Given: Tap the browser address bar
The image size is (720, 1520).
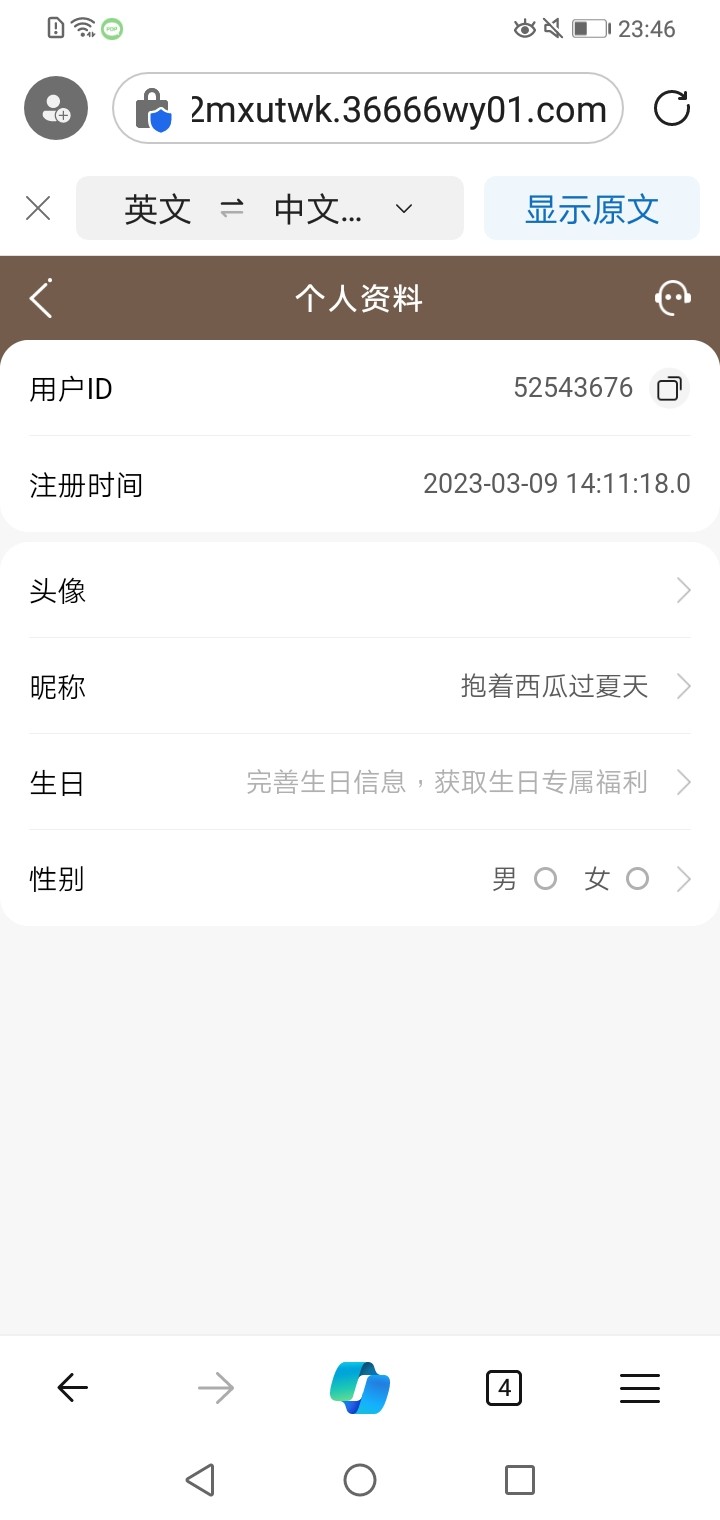Looking at the screenshot, I should (x=368, y=108).
